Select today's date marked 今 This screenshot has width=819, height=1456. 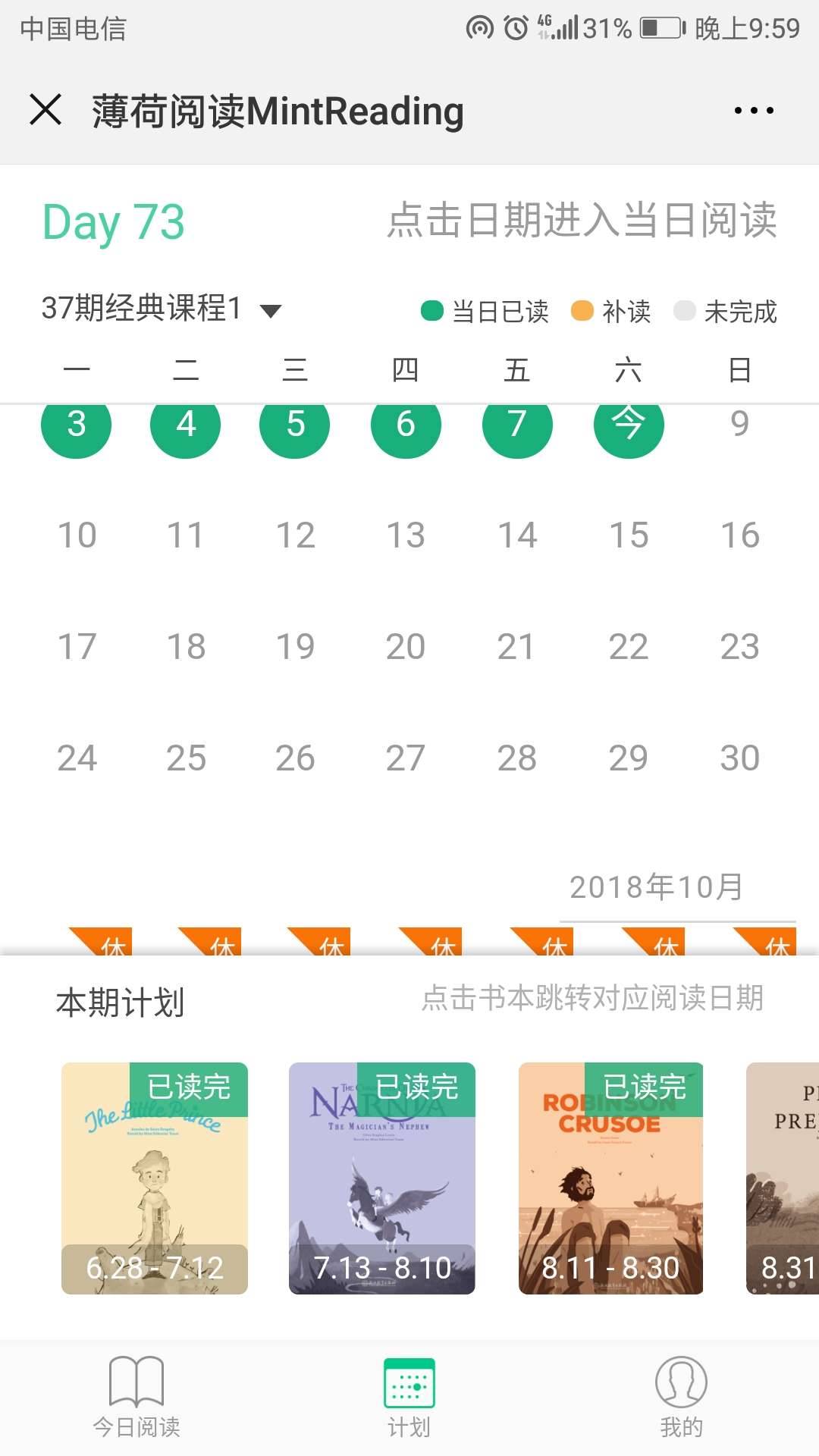click(x=629, y=425)
